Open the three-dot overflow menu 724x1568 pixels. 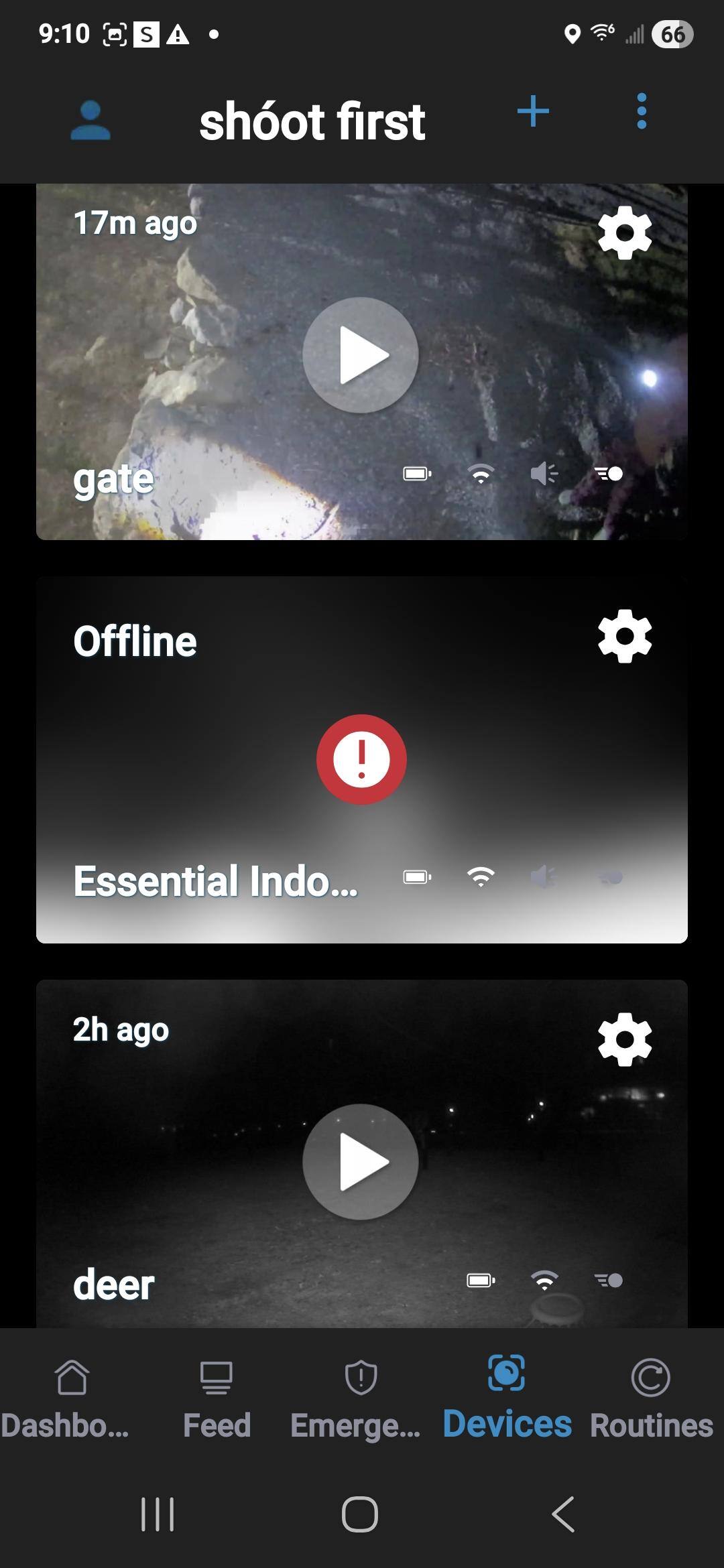(x=642, y=111)
